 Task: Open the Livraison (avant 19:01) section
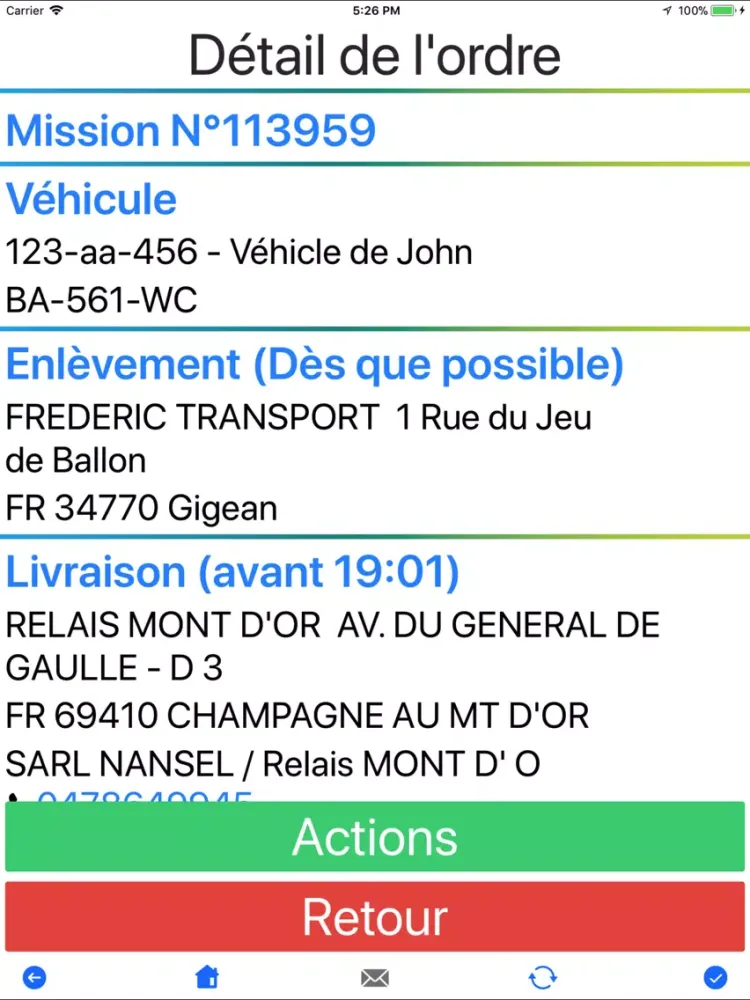pyautogui.click(x=233, y=571)
